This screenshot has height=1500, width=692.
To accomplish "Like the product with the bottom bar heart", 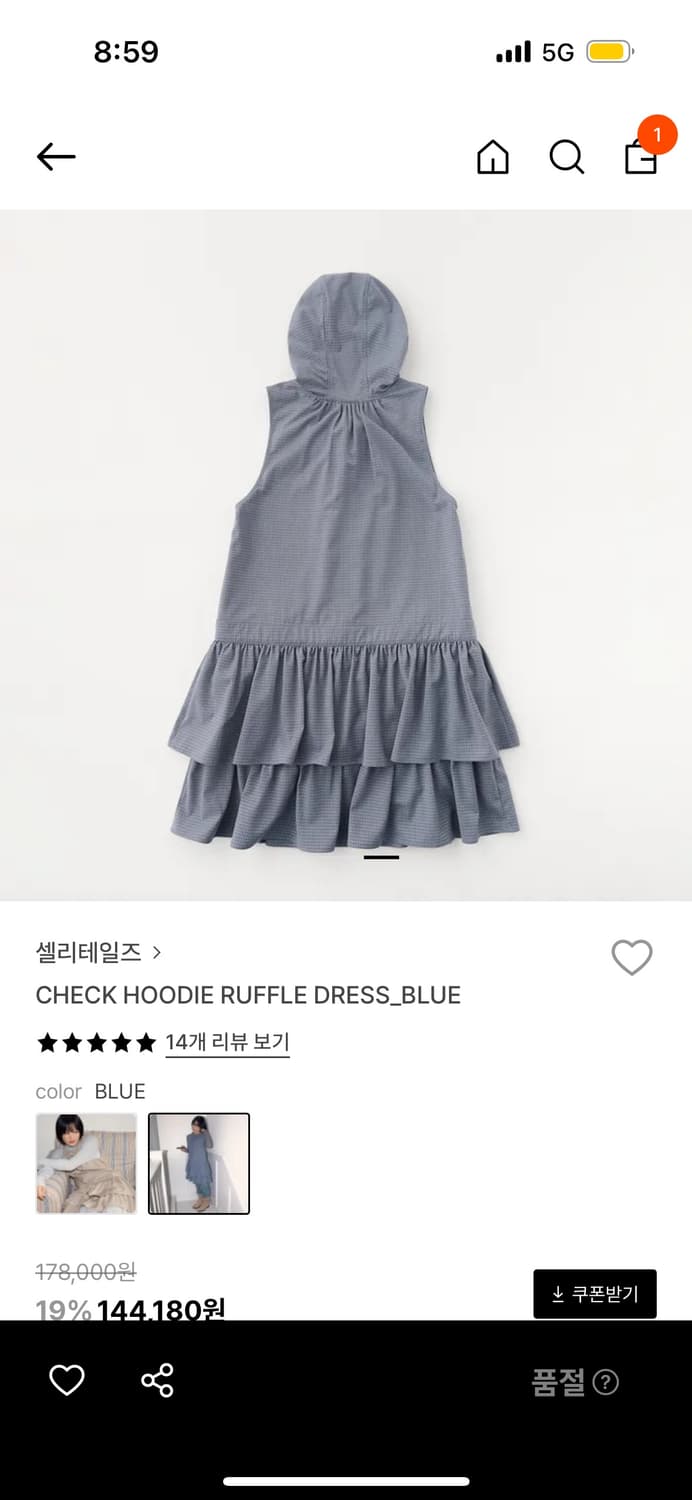I will point(67,1381).
